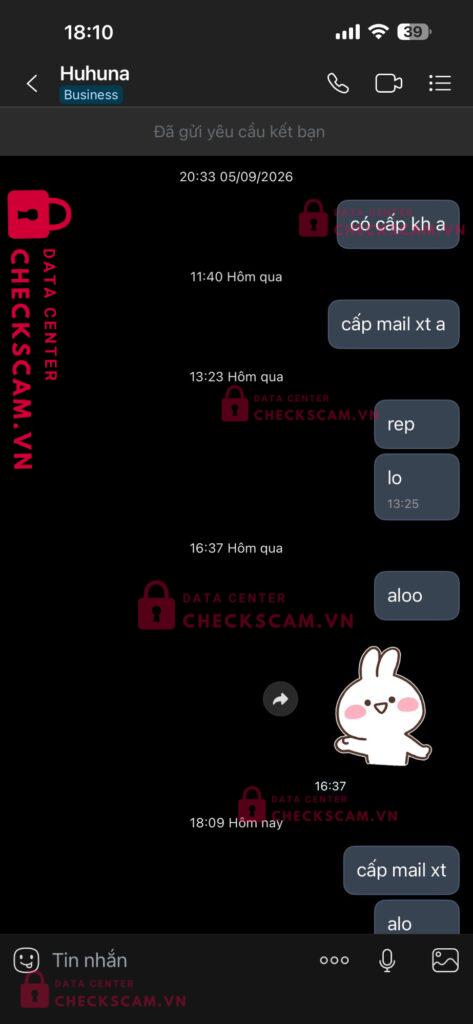Attach a photo from gallery

[445, 960]
